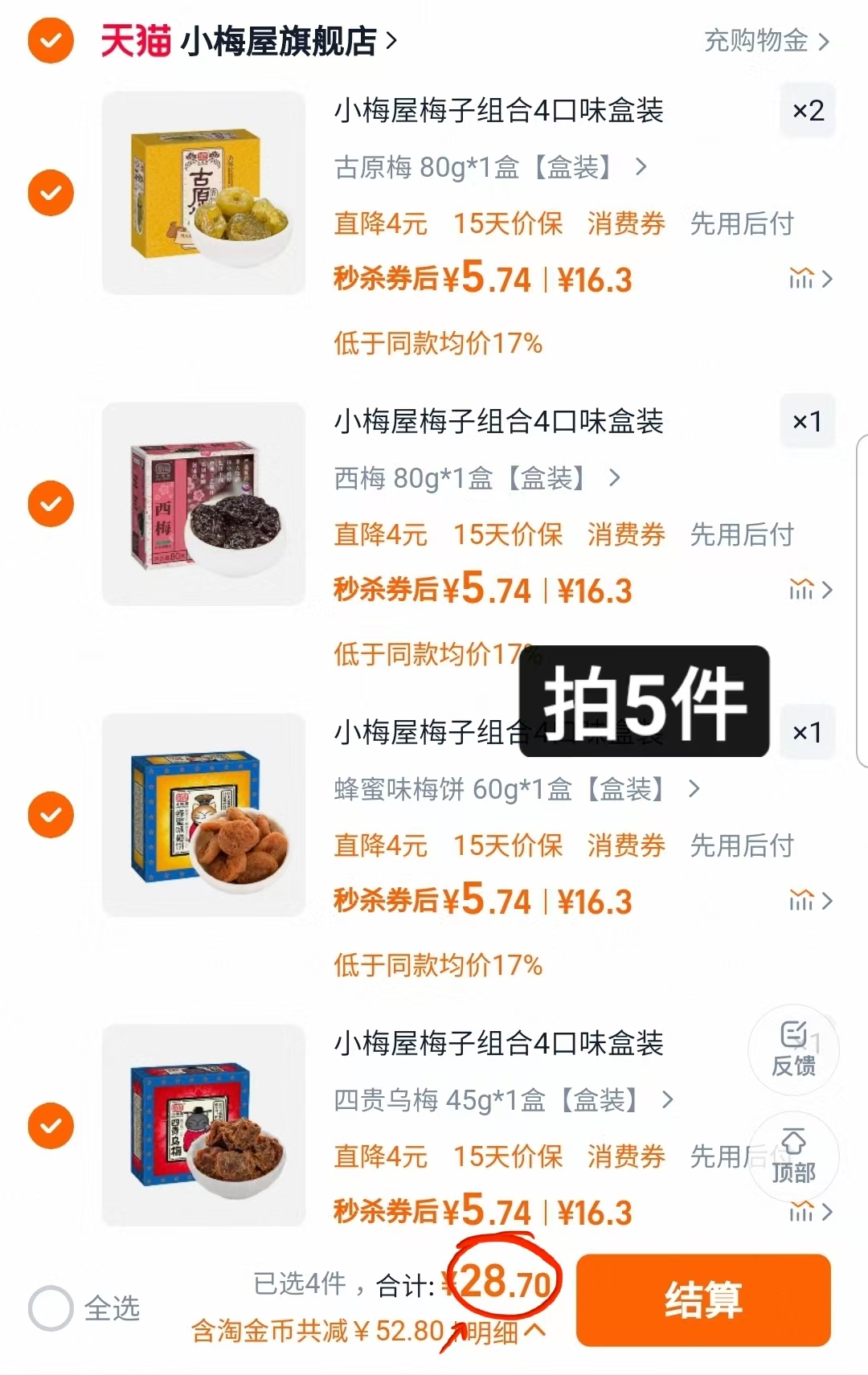Tap the 西梅 product thumbnail

pyautogui.click(x=204, y=504)
